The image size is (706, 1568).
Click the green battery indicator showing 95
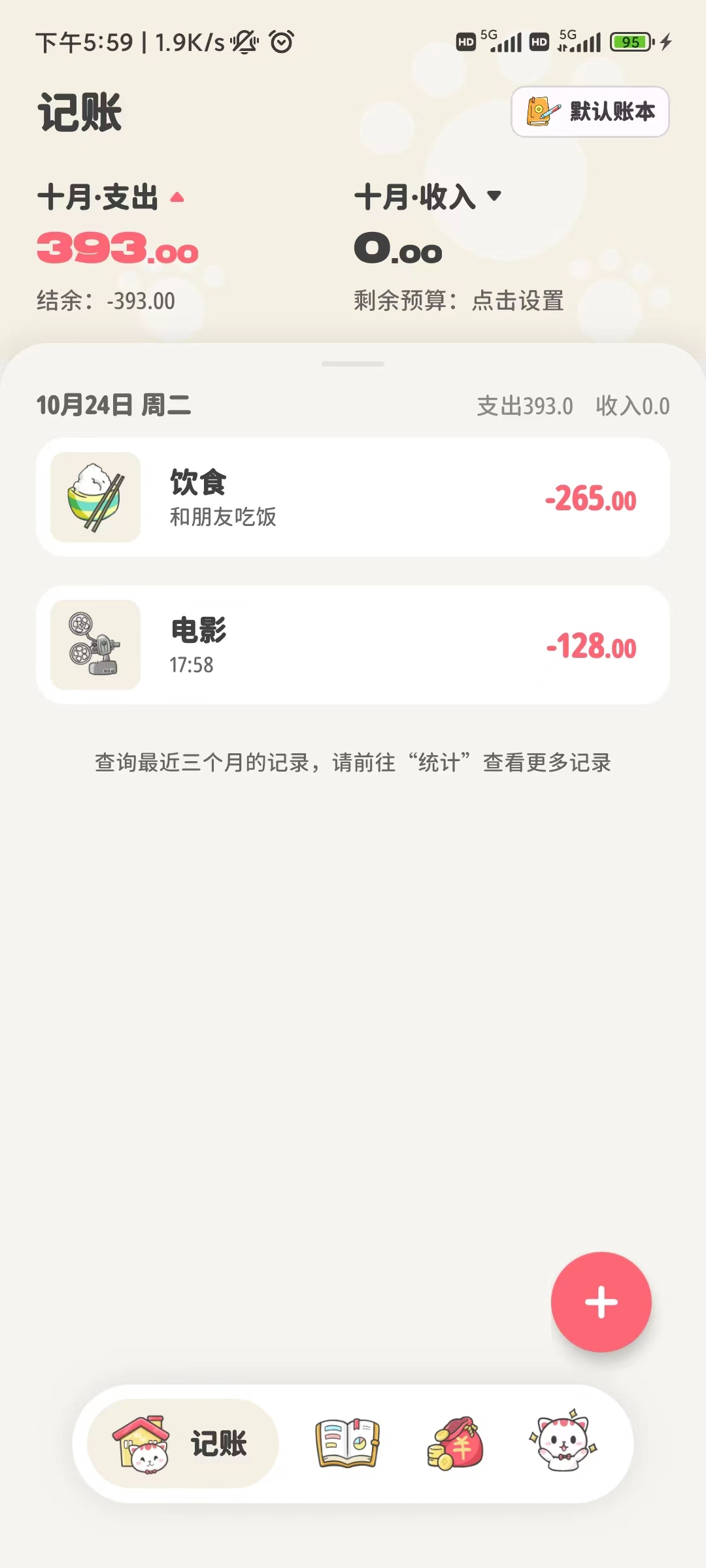click(629, 41)
